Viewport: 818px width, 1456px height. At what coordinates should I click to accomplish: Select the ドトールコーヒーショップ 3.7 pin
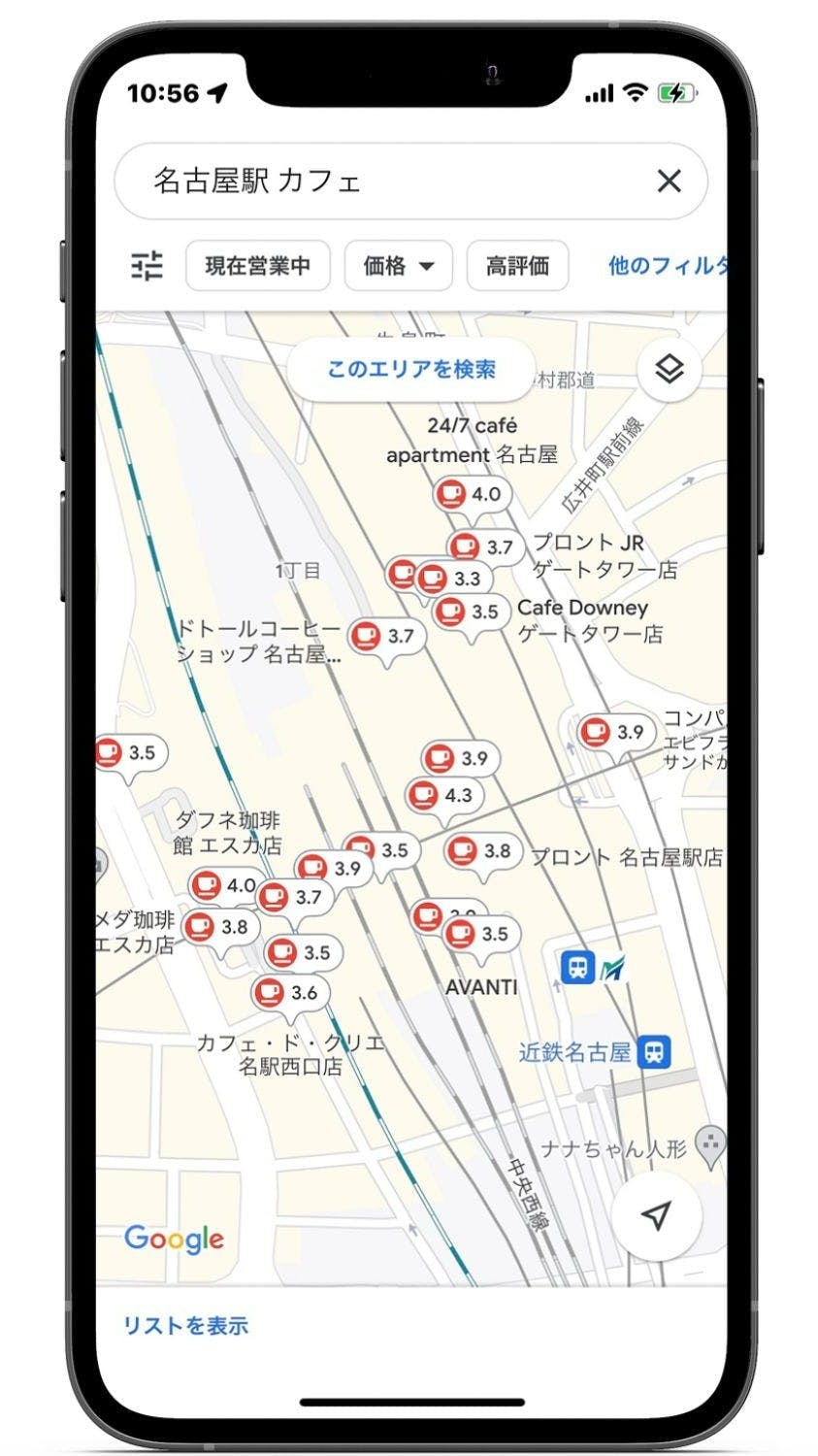(x=384, y=637)
